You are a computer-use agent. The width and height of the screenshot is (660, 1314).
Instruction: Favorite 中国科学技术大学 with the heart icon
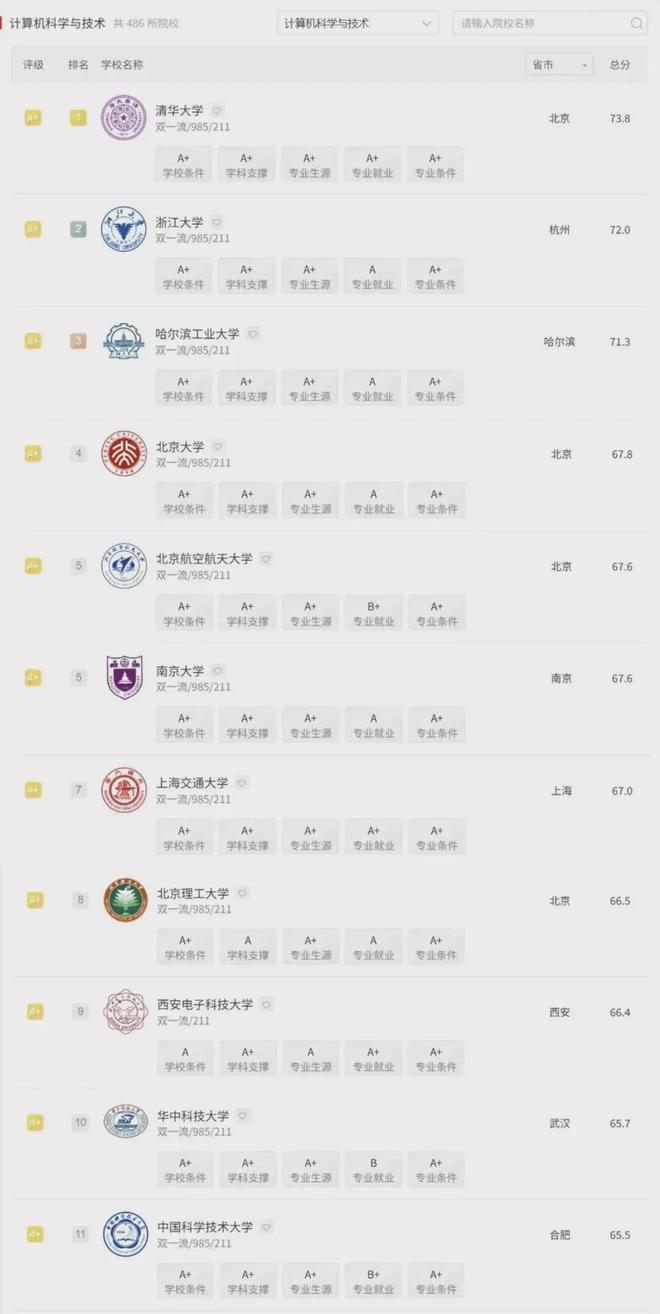[x=266, y=1227]
